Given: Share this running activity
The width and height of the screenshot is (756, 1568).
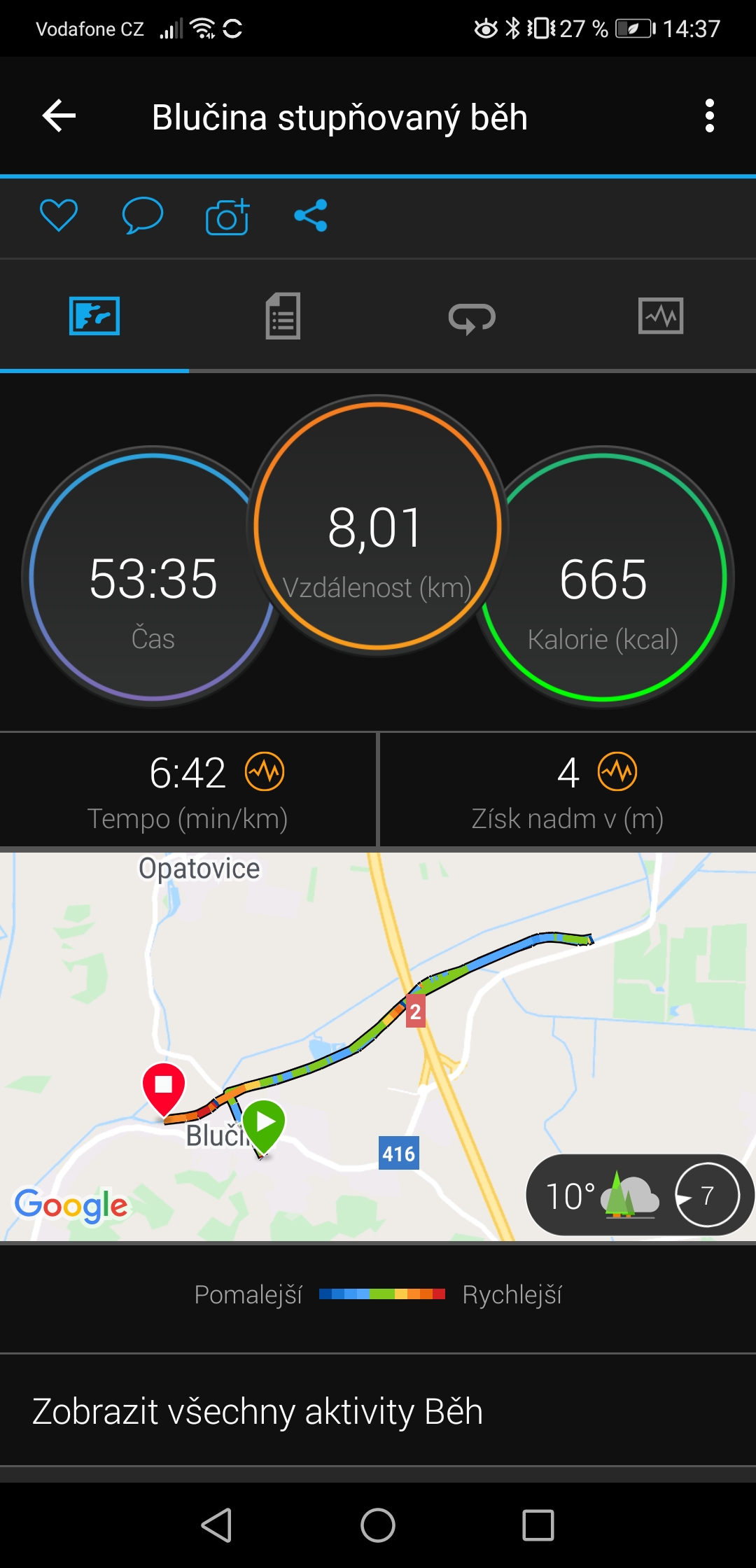Looking at the screenshot, I should 311,216.
